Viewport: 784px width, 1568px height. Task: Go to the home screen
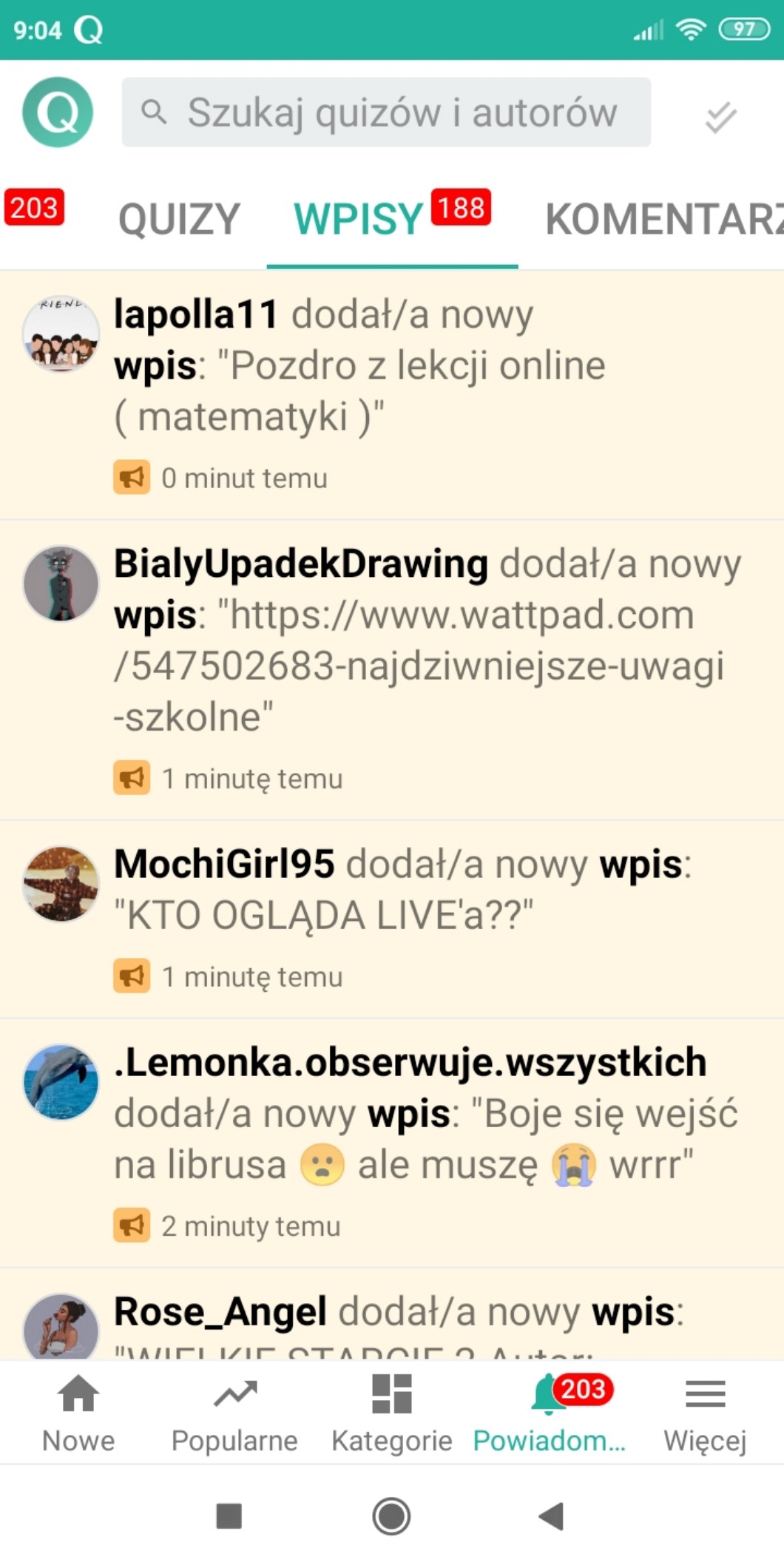[391, 1515]
